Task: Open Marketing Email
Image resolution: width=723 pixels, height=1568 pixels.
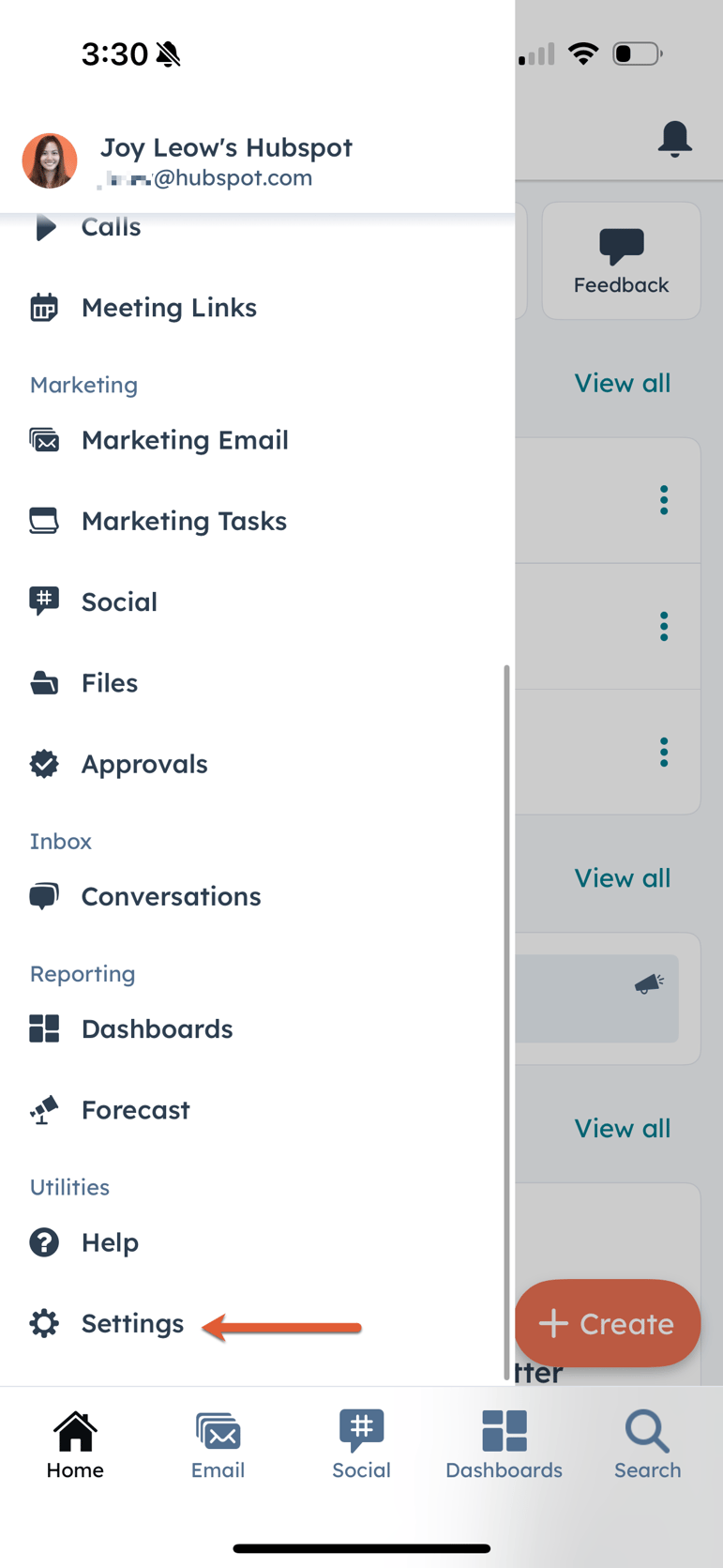Action: 184,440
